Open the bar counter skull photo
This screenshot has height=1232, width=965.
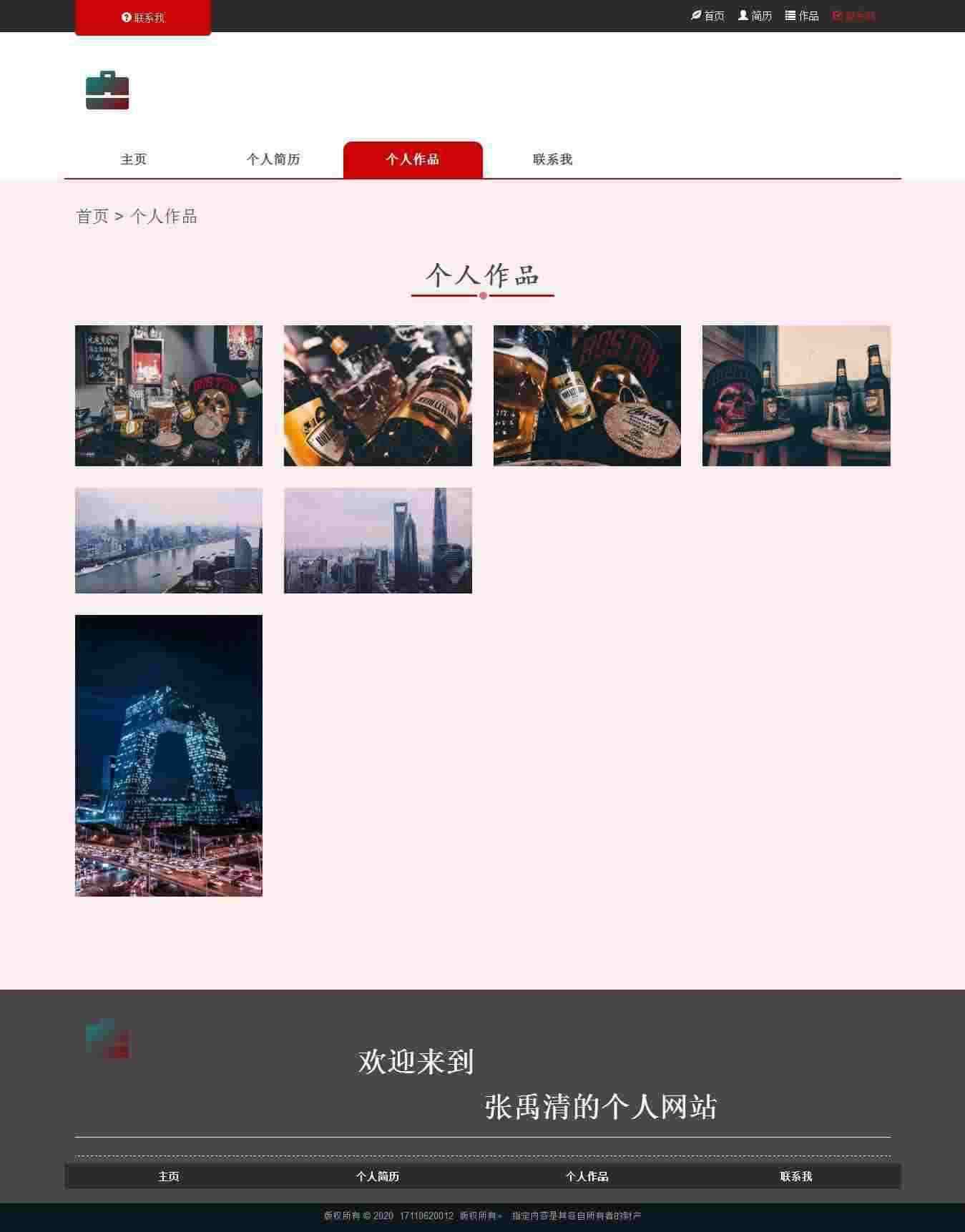coord(169,395)
